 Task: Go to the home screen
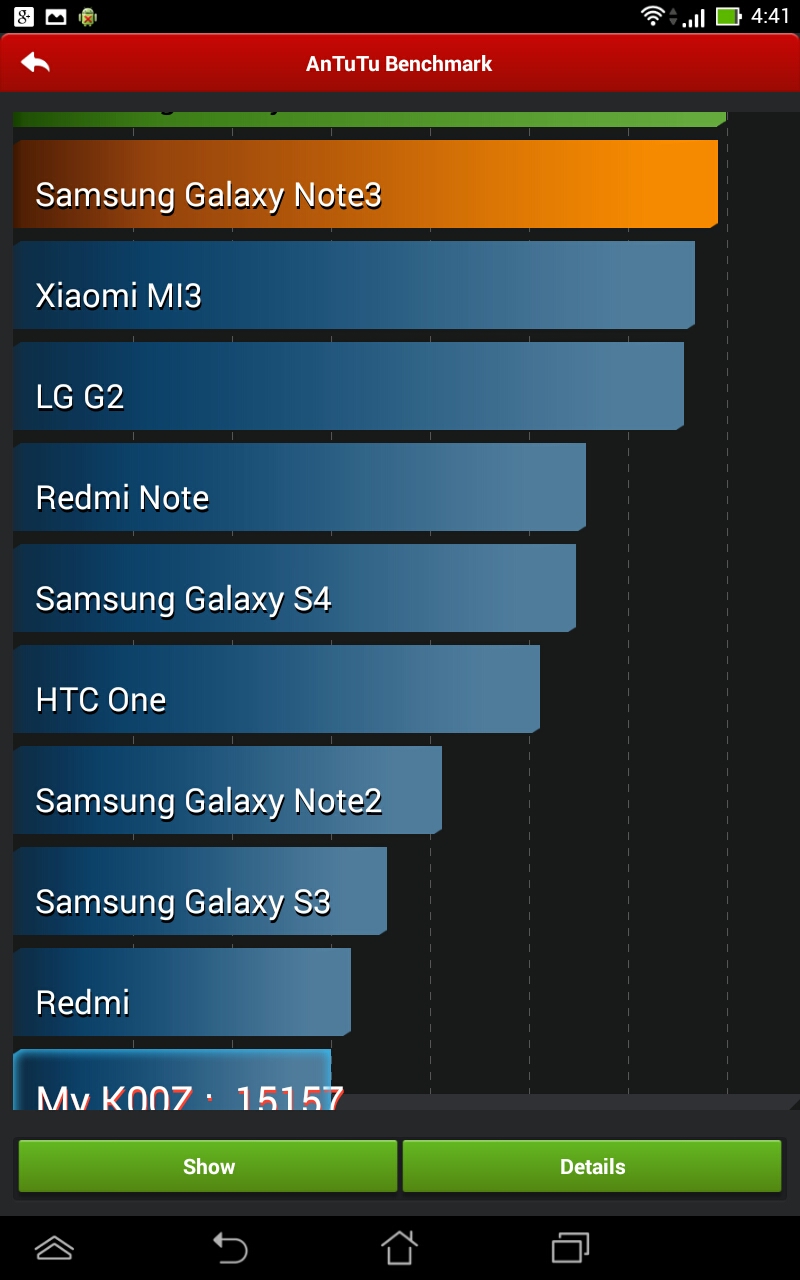click(x=399, y=1247)
